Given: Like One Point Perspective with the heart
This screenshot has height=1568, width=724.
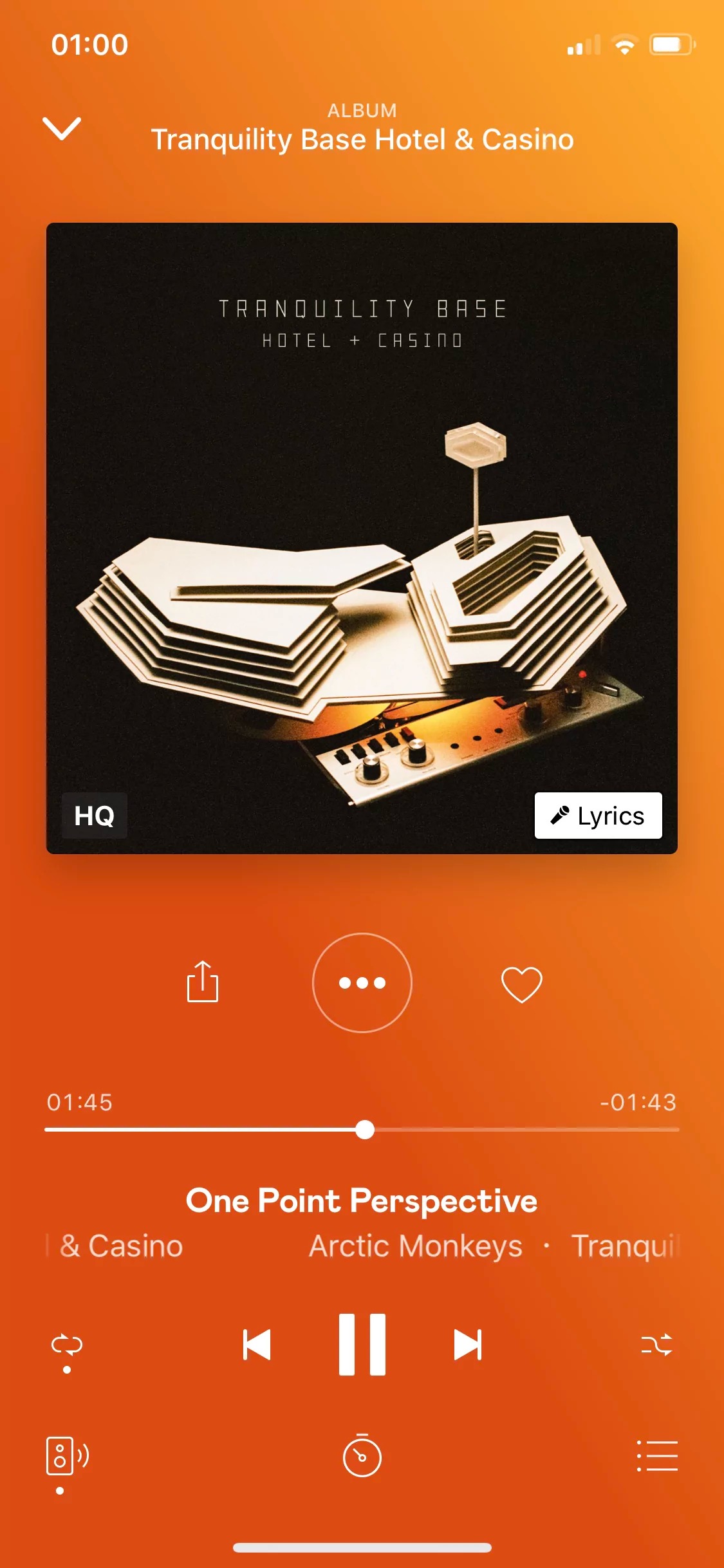Looking at the screenshot, I should pos(521,984).
